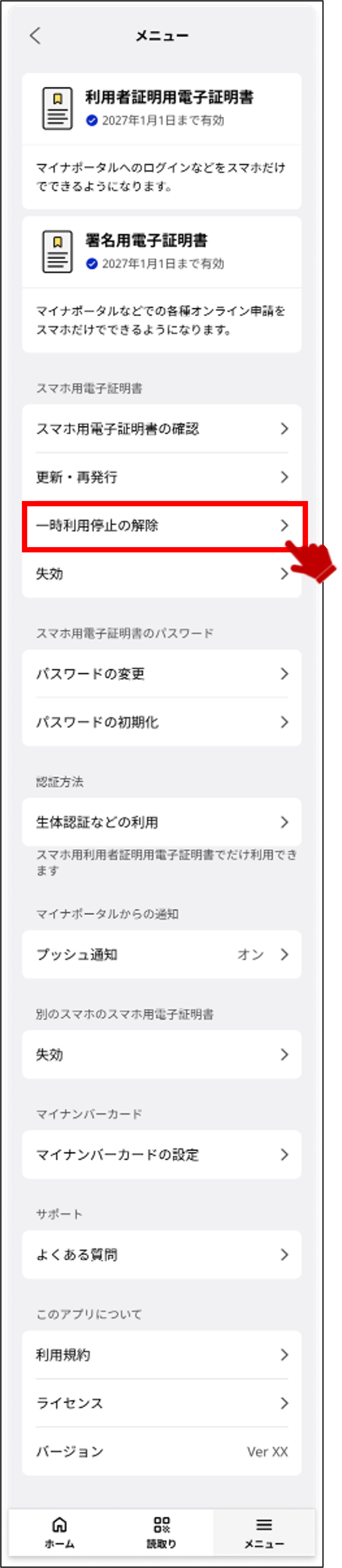Viewport: 342px width, 1568px height.
Task: Open スマホ用電子証明書の確認
Action: tap(161, 428)
